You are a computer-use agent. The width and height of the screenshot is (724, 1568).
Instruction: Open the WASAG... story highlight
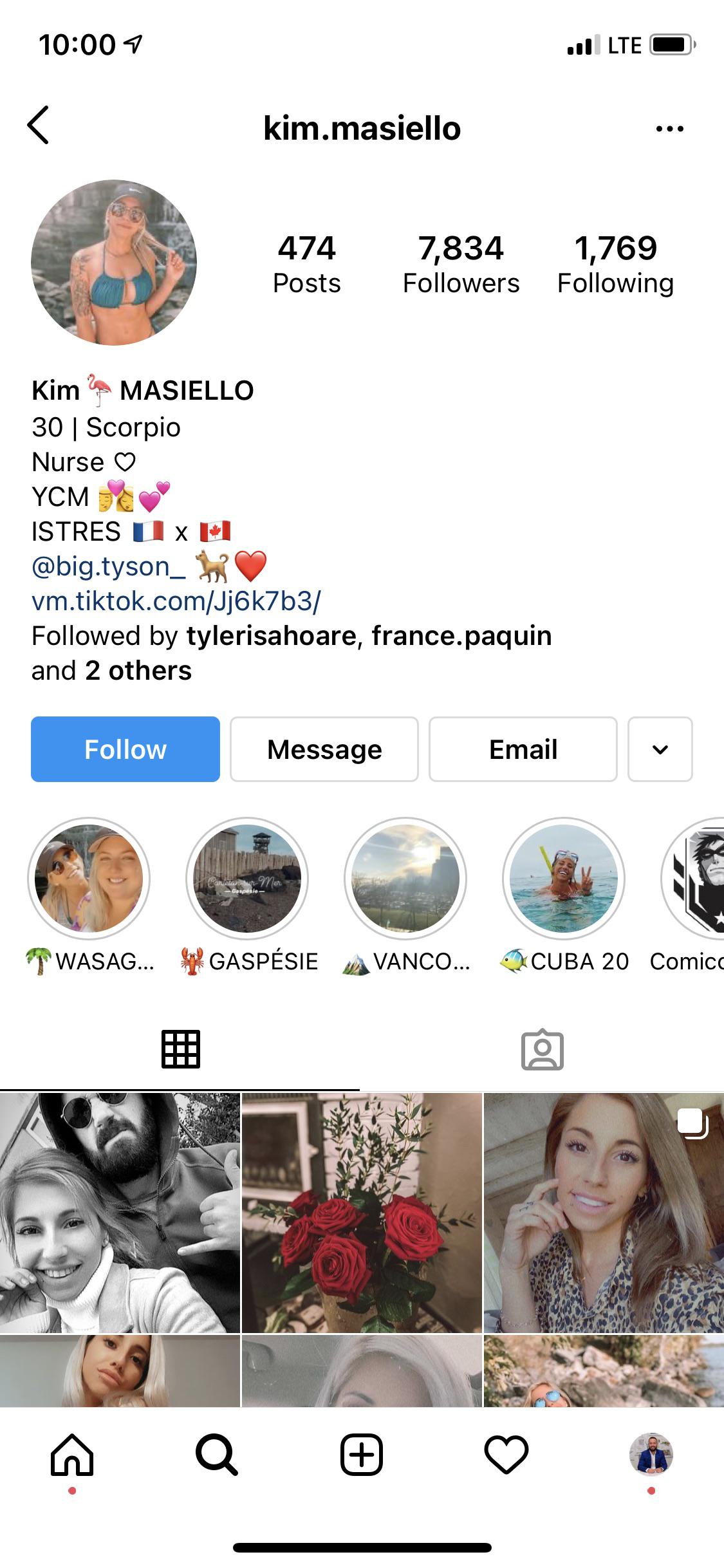tap(89, 878)
